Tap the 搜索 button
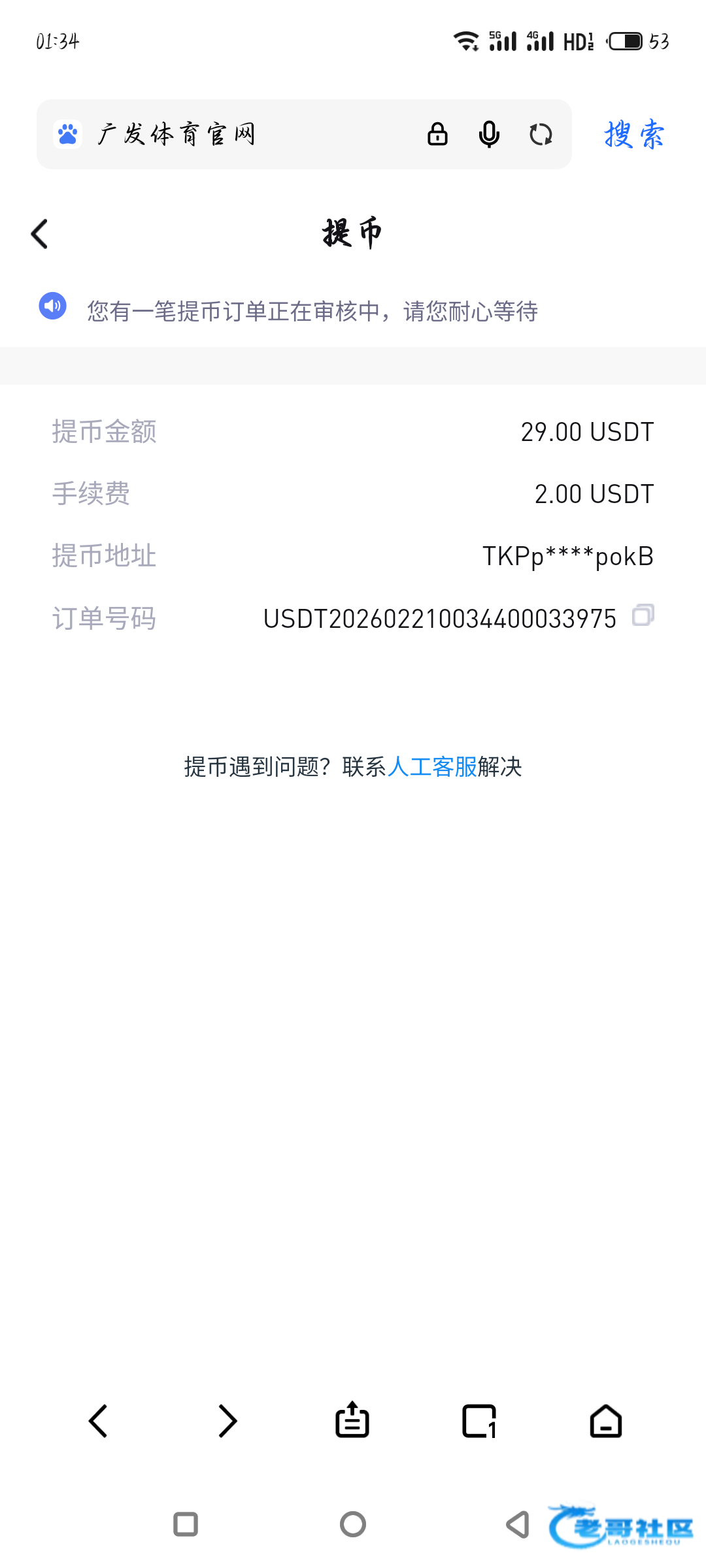The image size is (706, 1568). pos(634,135)
